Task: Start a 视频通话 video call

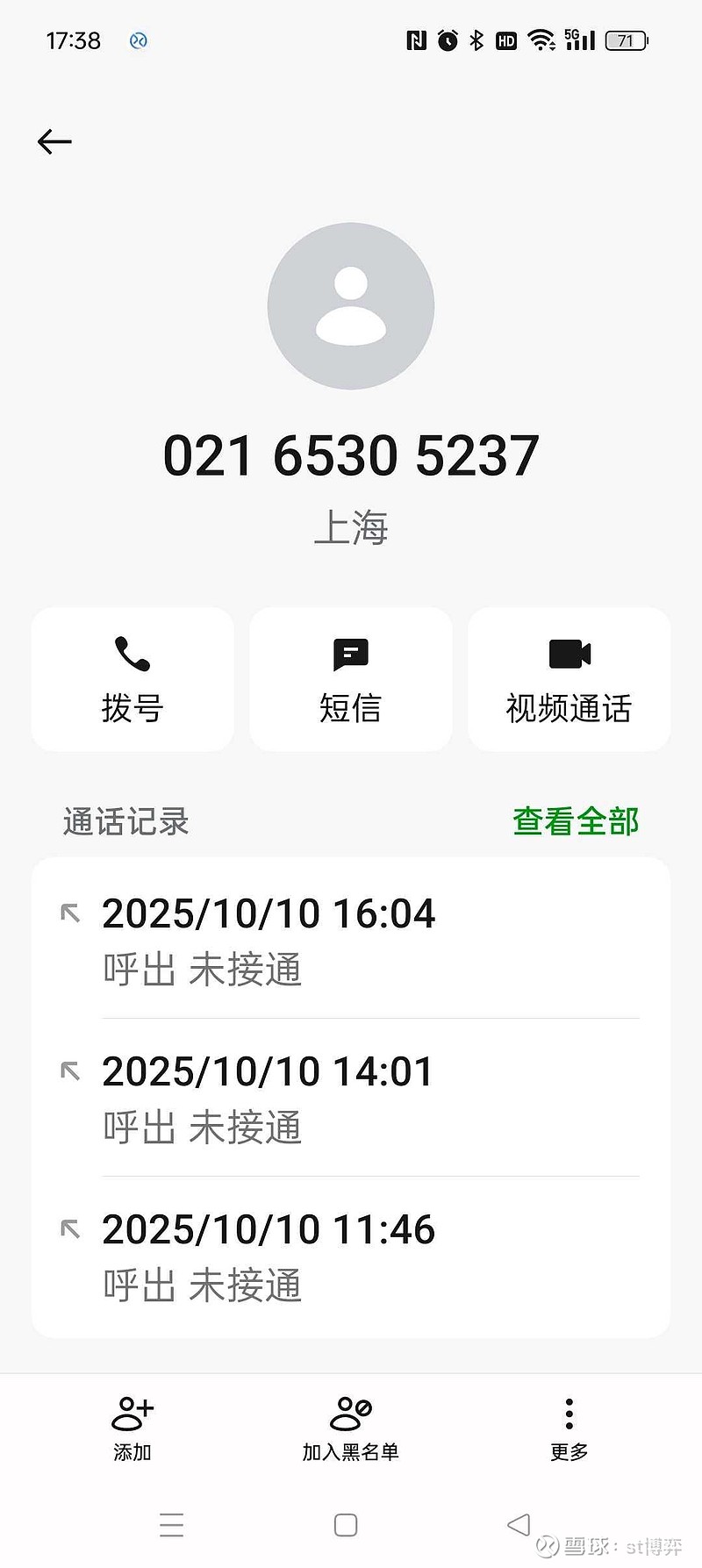Action: click(569, 678)
